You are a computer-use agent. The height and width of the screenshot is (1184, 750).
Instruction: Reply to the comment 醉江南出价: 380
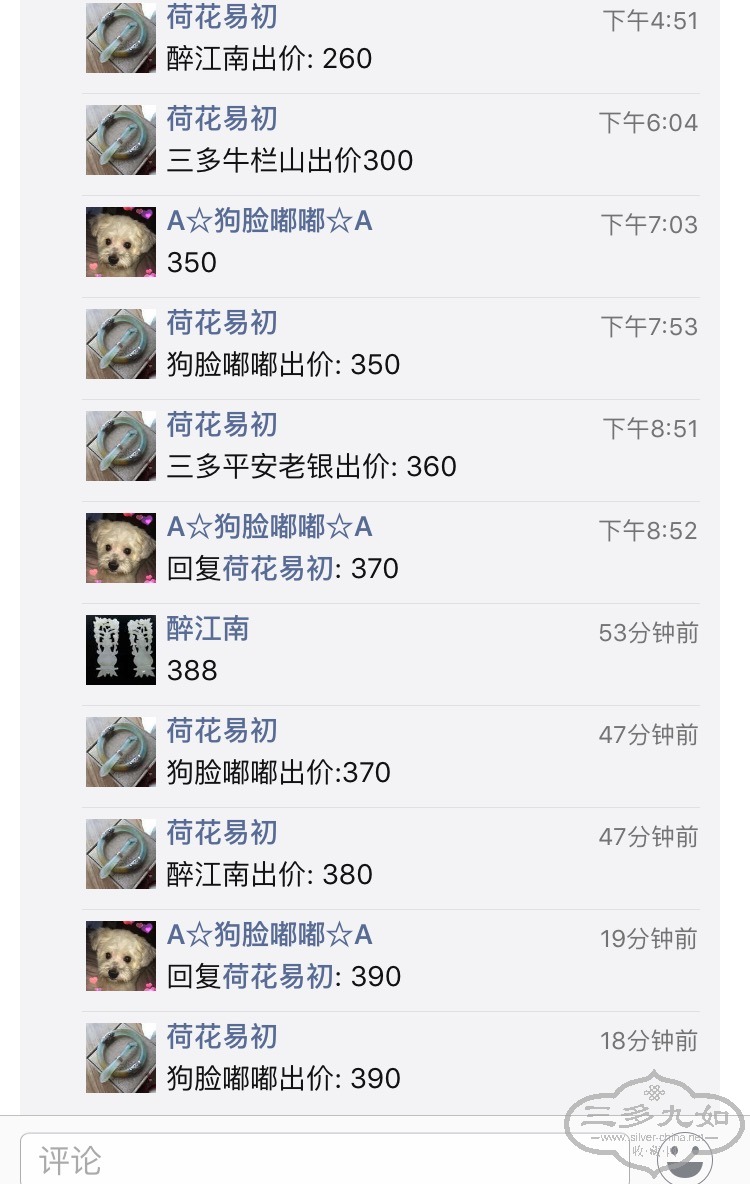[x=269, y=875]
